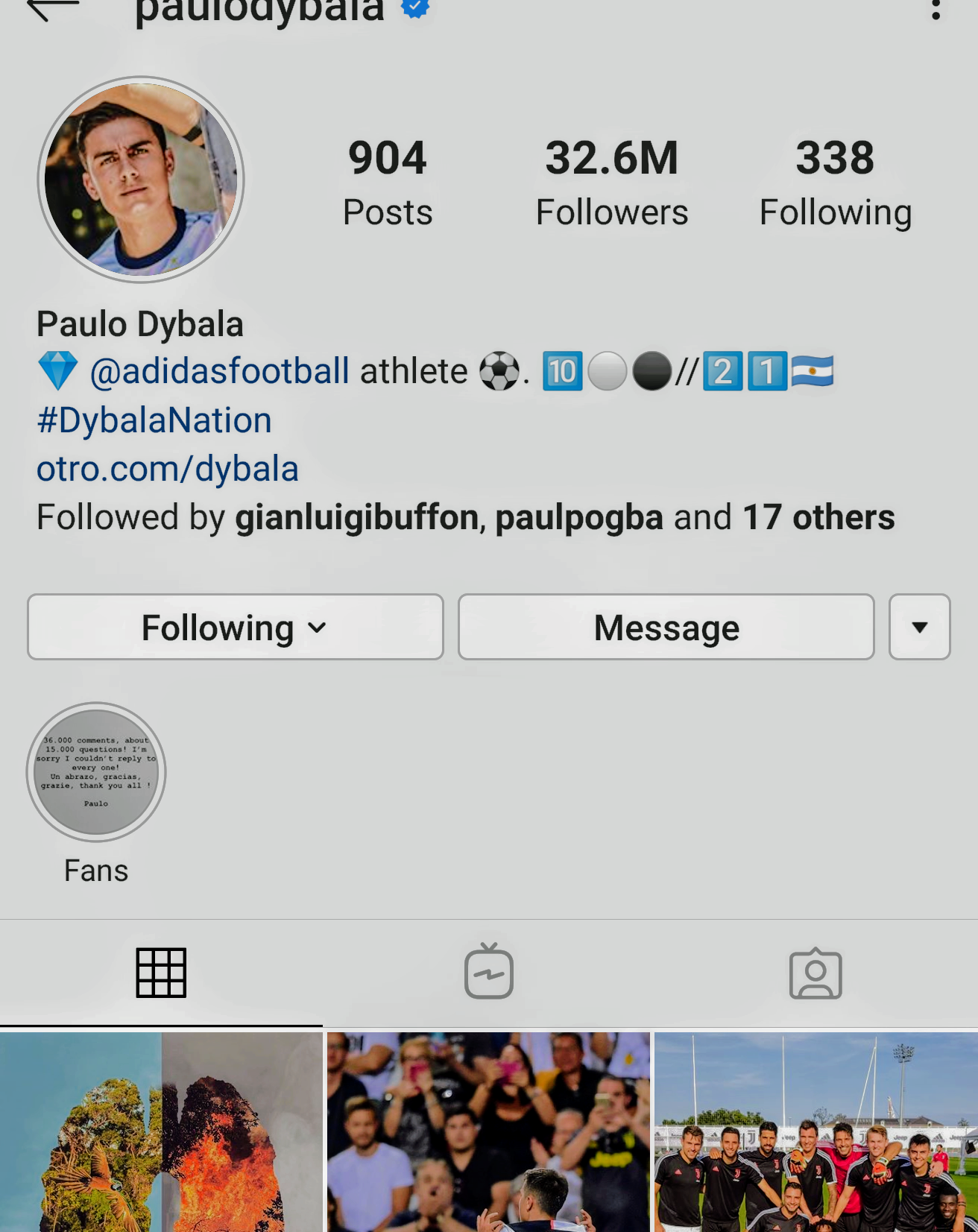Viewport: 978px width, 1232px height.
Task: Open the @adidasfootball mention link
Action: tap(219, 371)
